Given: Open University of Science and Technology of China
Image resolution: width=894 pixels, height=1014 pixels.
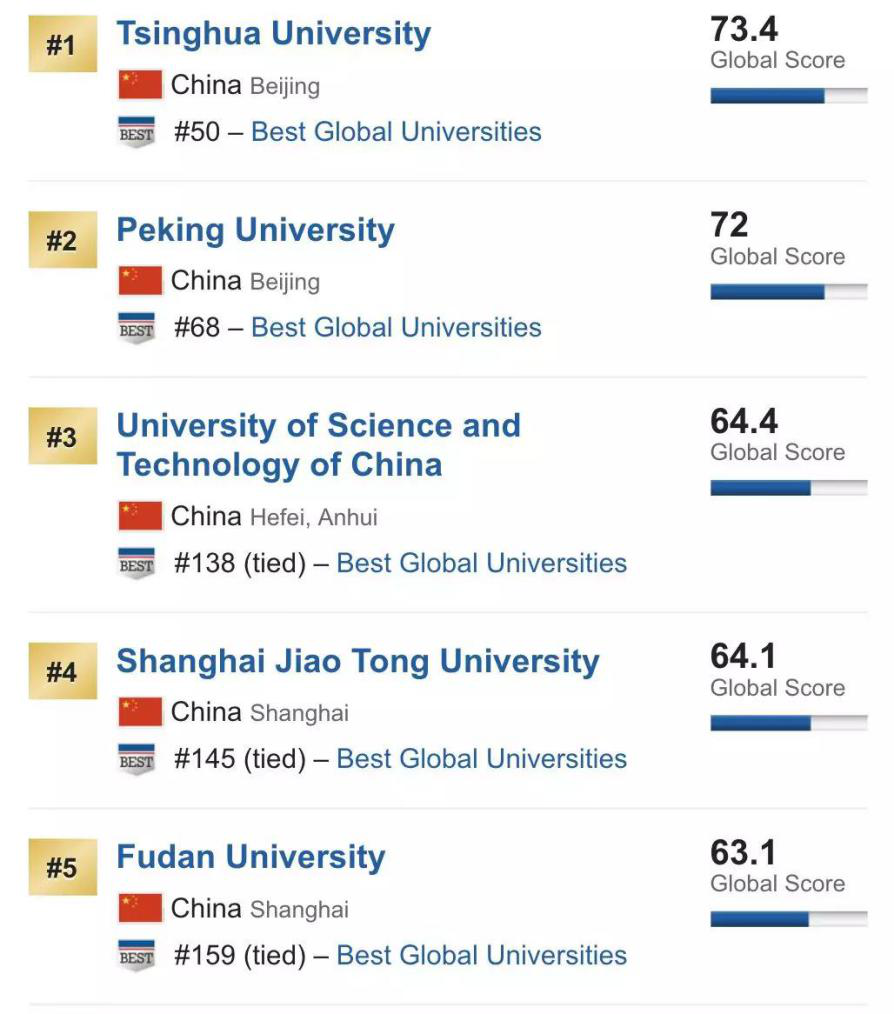Looking at the screenshot, I should coord(318,445).
